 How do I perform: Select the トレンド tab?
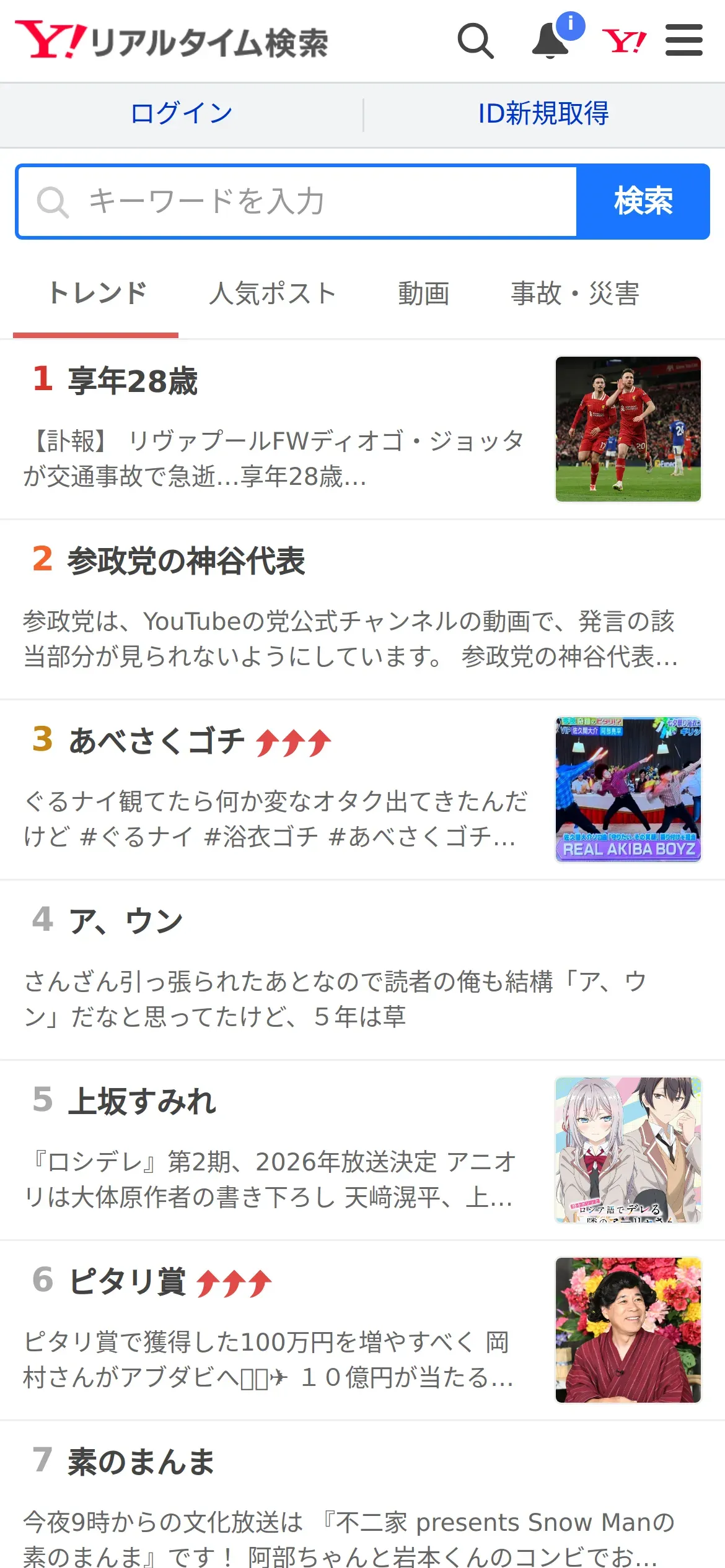click(x=96, y=294)
